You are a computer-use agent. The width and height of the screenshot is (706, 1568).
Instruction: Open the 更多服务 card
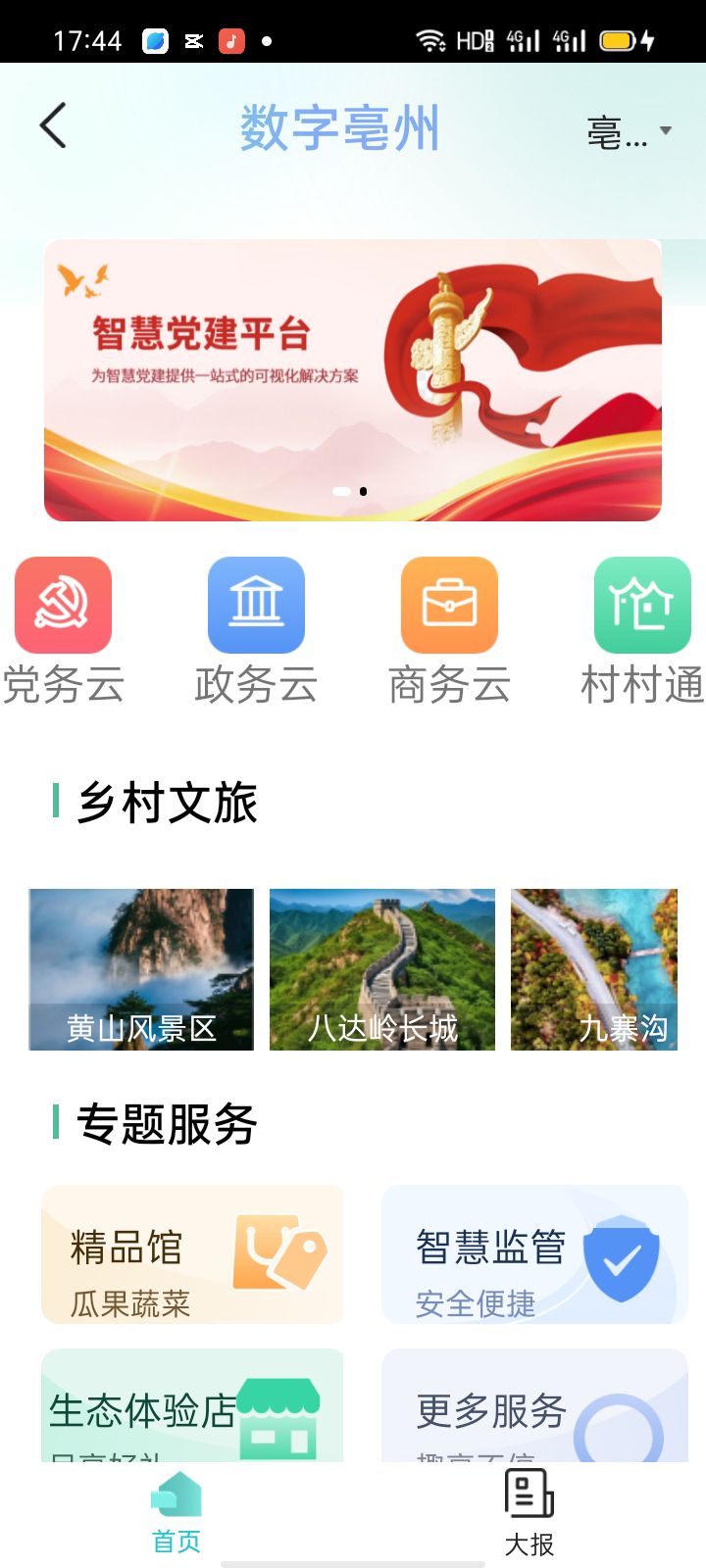[x=534, y=1406]
